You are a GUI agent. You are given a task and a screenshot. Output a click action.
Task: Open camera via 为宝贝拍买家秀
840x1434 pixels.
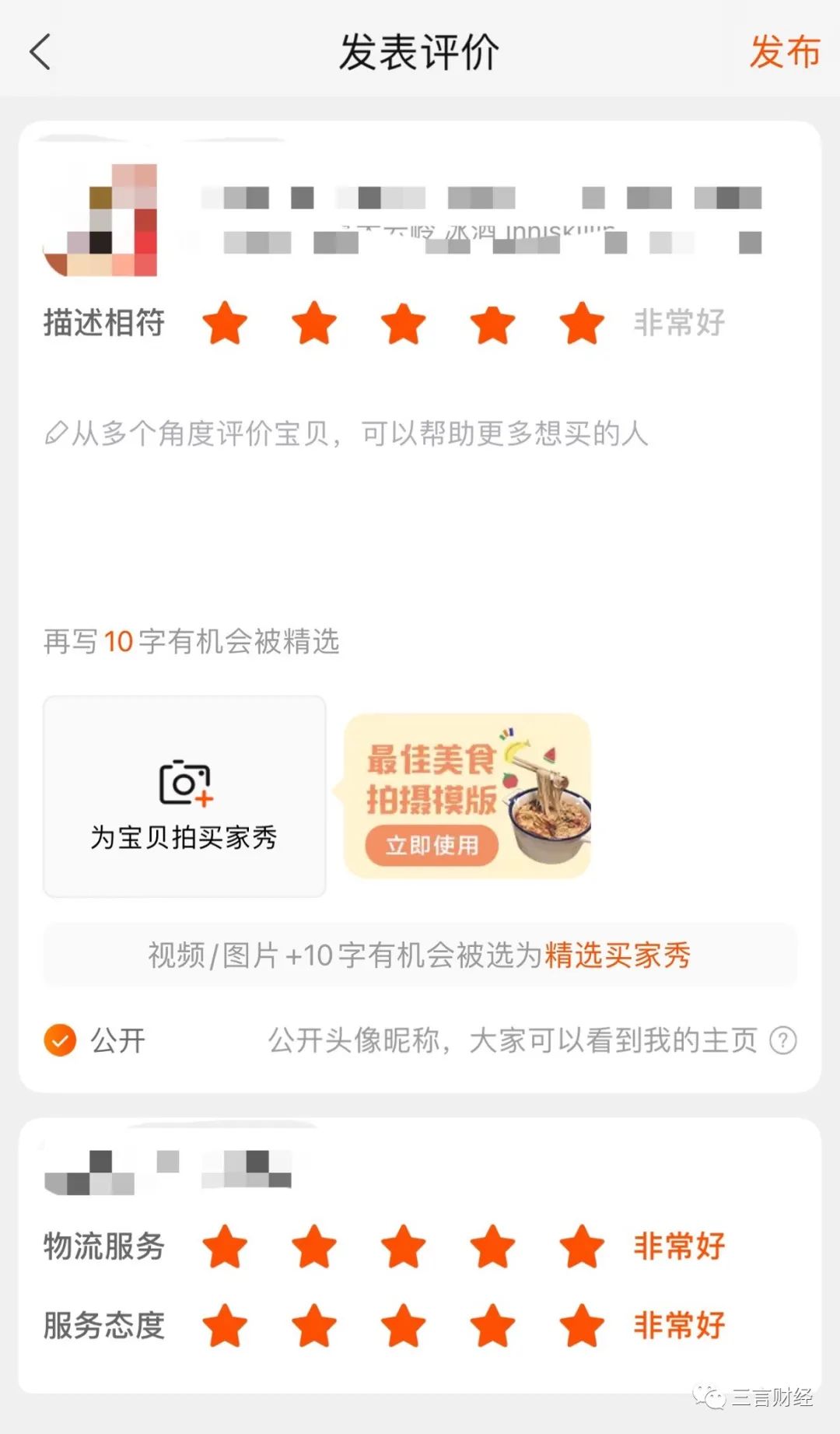coord(184,797)
